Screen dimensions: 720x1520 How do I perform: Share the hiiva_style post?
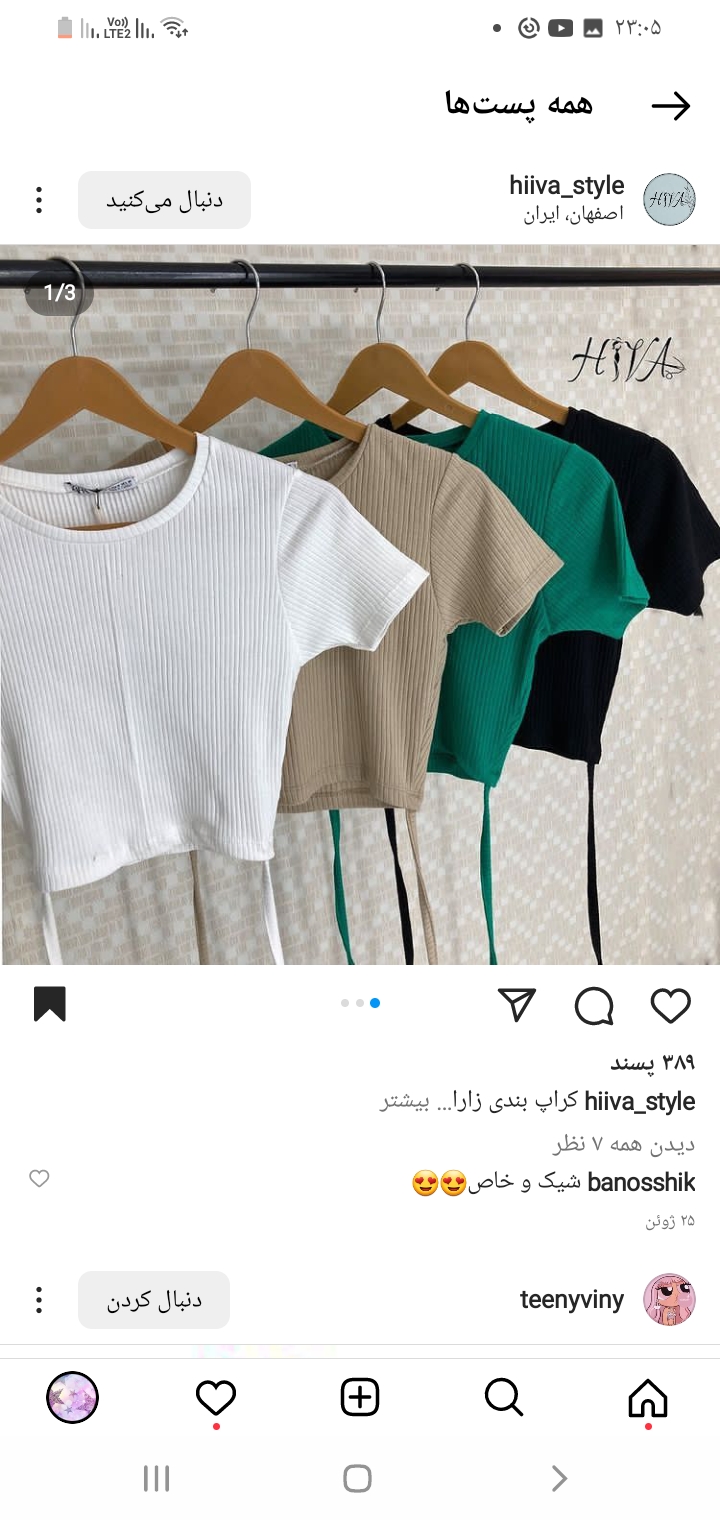pyautogui.click(x=517, y=1005)
